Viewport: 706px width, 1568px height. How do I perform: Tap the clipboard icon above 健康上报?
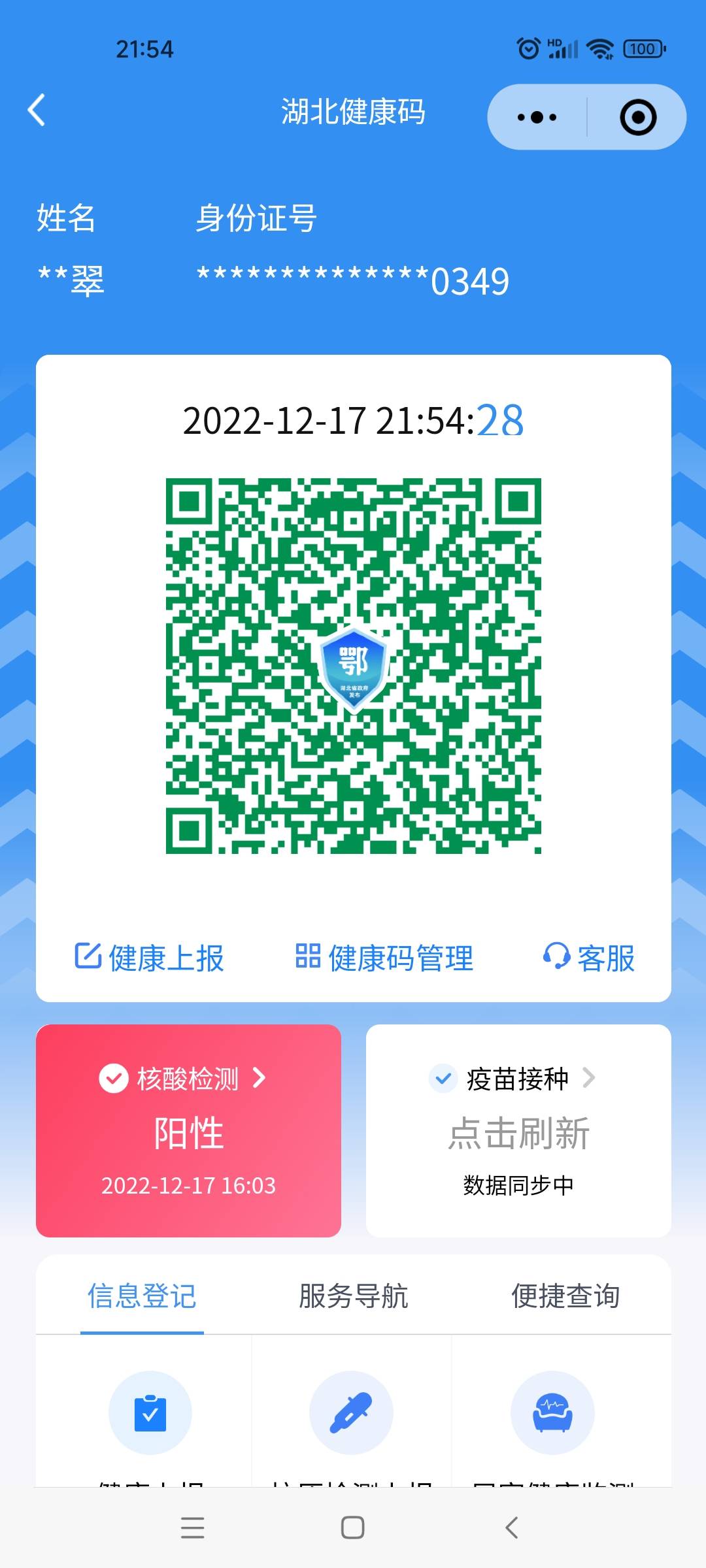150,1414
